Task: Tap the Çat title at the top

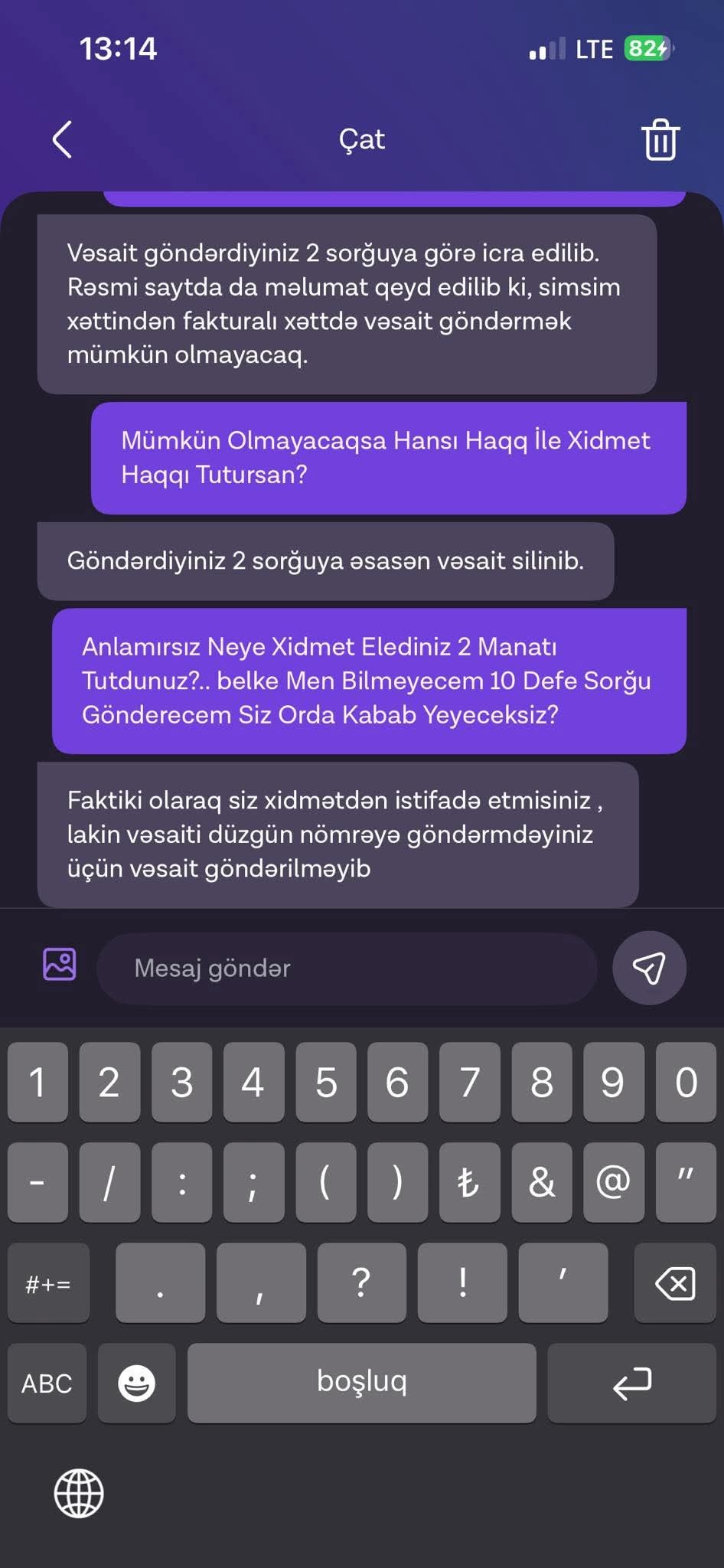Action: pyautogui.click(x=361, y=139)
